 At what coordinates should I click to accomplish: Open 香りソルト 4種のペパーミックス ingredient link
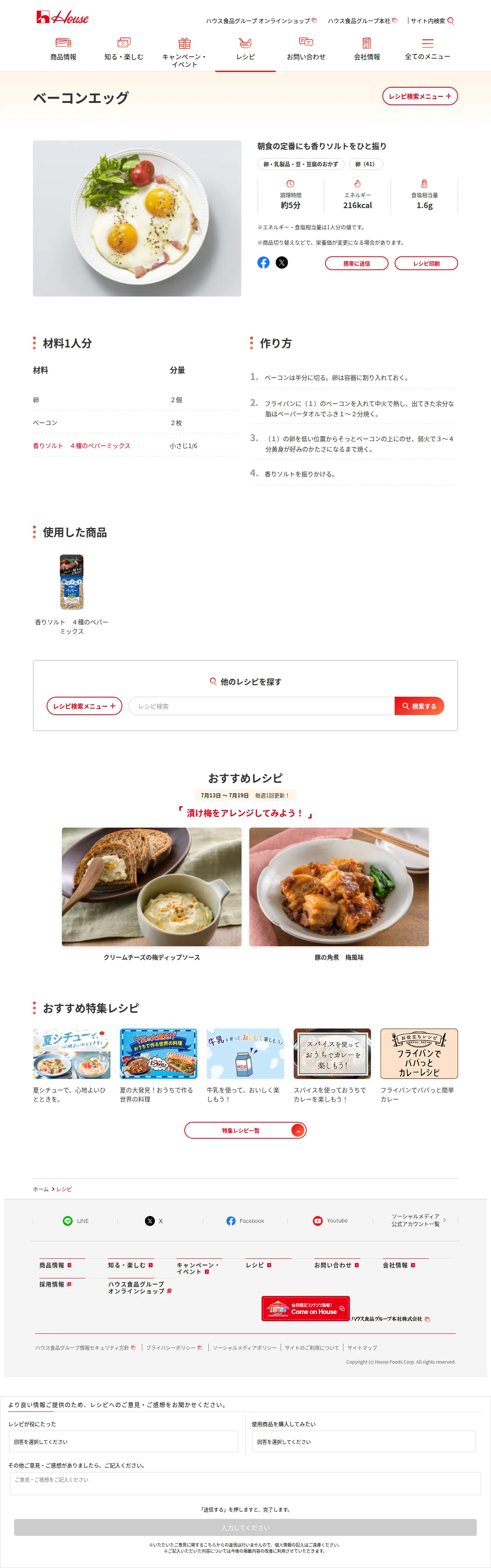(81, 445)
